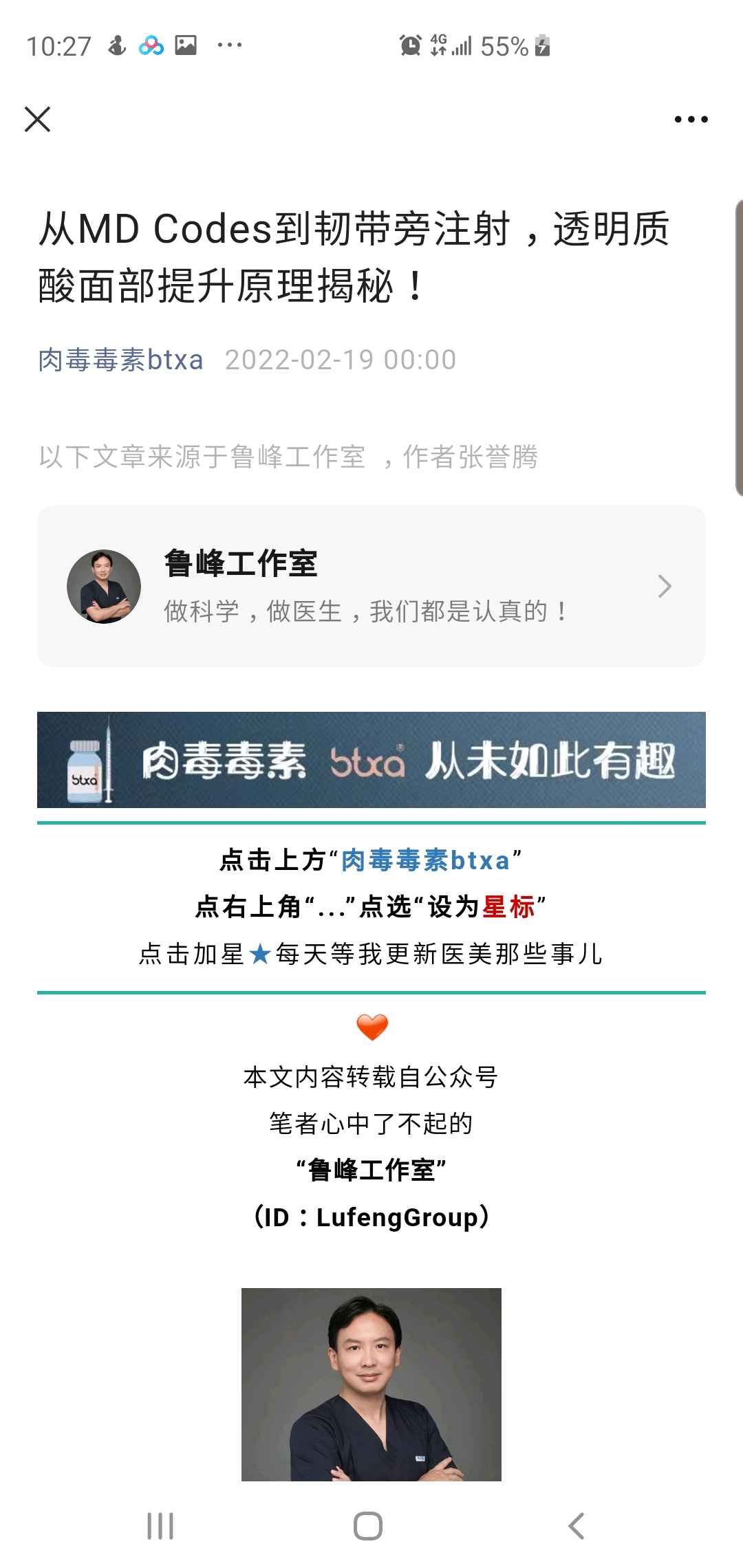
Task: Show recent apps
Action: pyautogui.click(x=160, y=1525)
